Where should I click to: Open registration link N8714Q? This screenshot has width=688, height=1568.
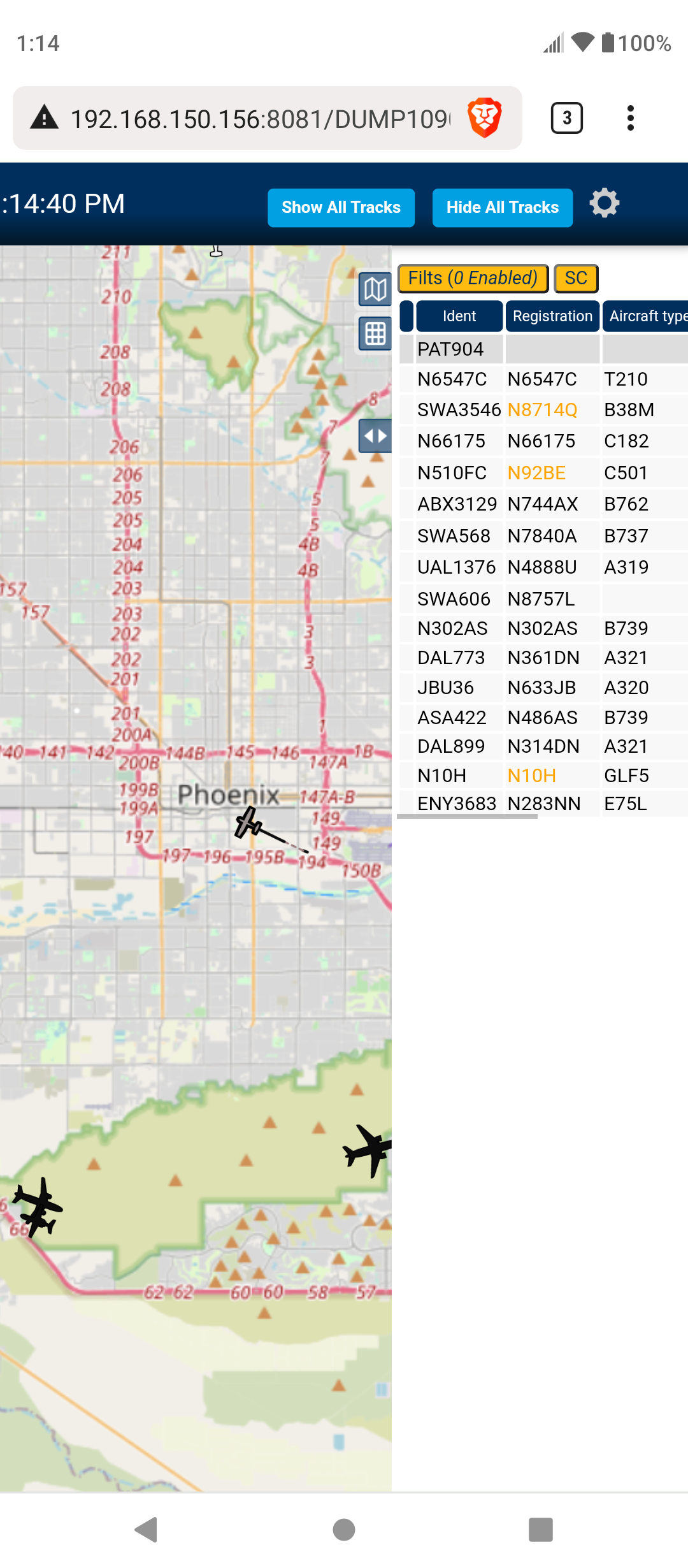tap(542, 410)
